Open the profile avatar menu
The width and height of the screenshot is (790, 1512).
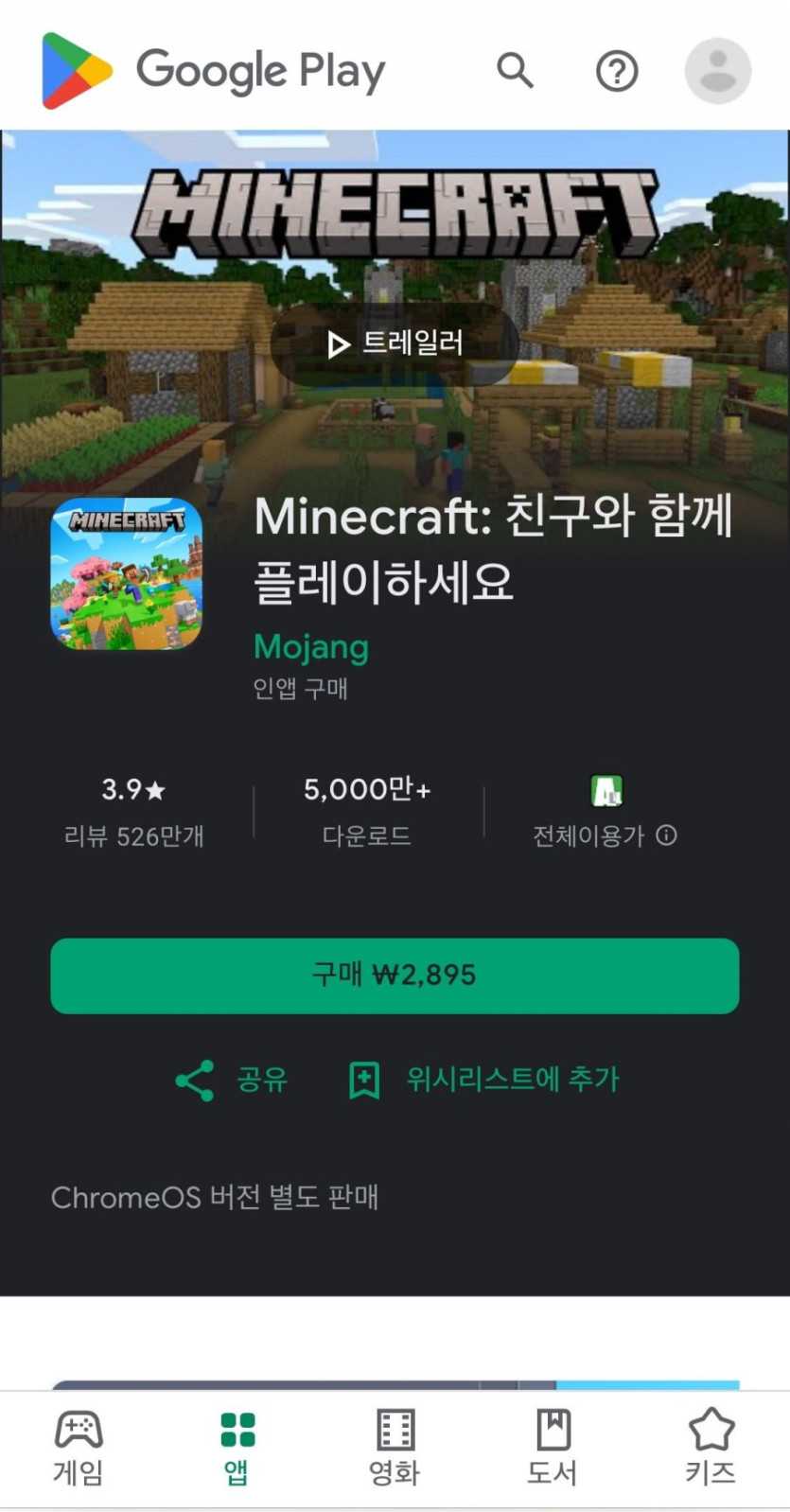coord(717,70)
